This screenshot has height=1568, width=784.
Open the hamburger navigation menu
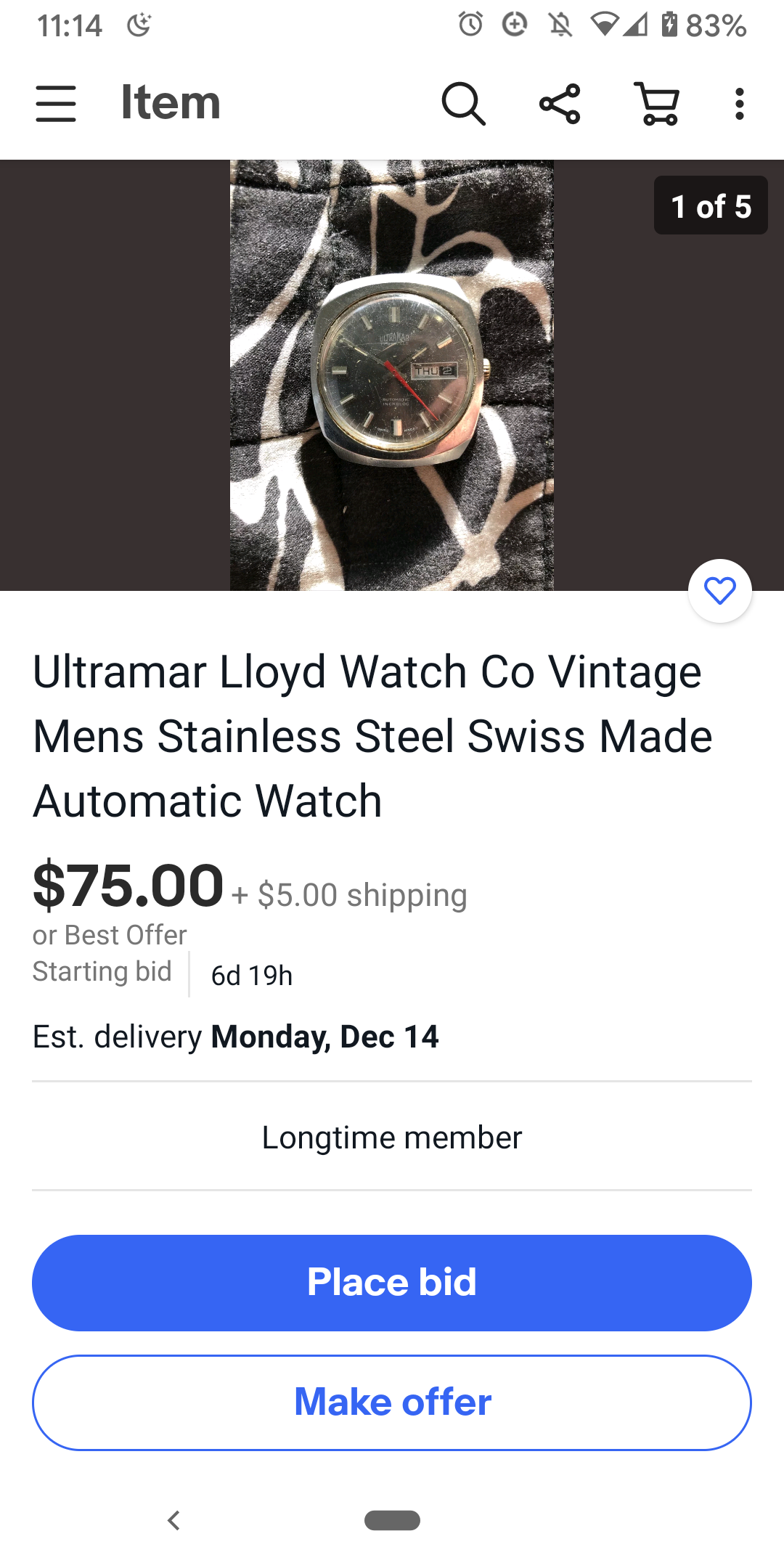point(56,103)
